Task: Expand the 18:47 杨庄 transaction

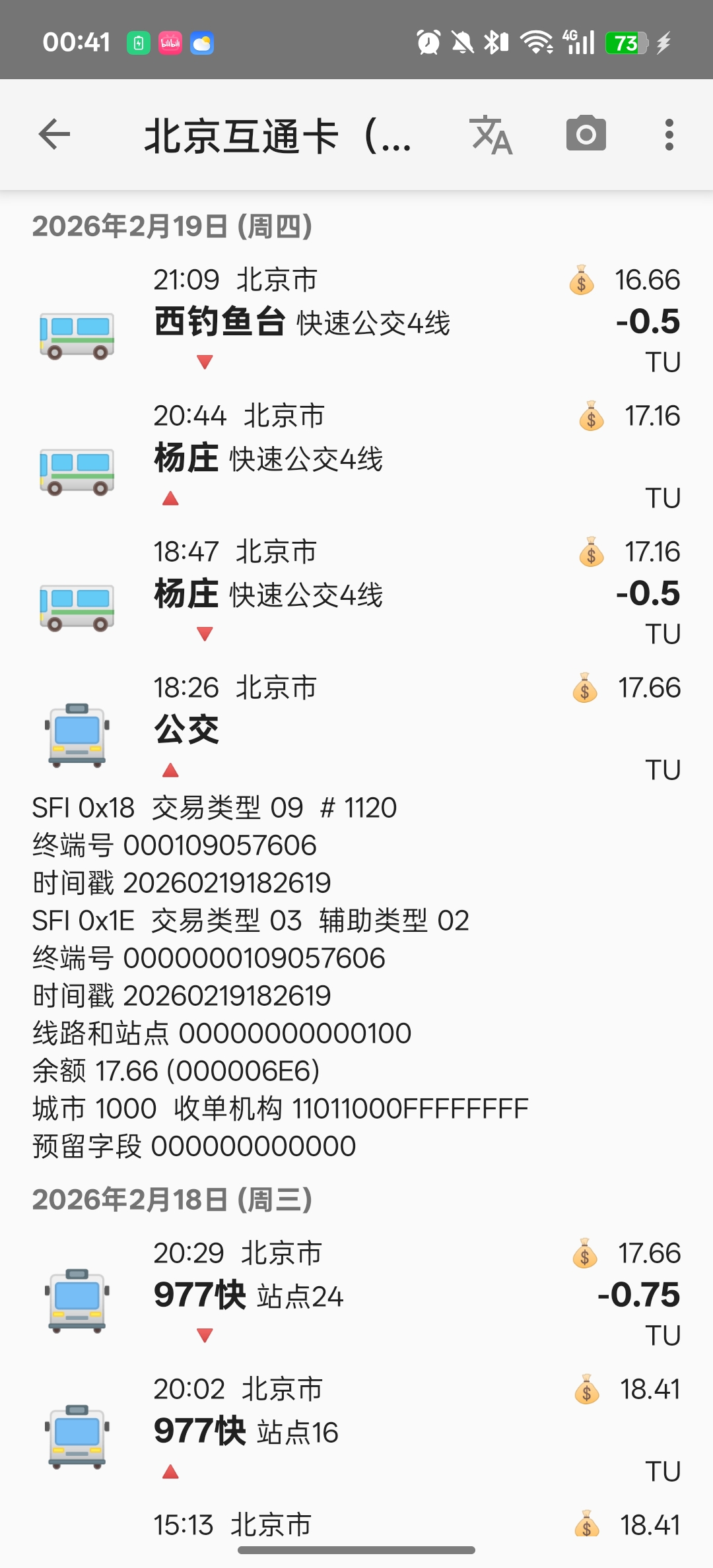Action: coord(356,593)
